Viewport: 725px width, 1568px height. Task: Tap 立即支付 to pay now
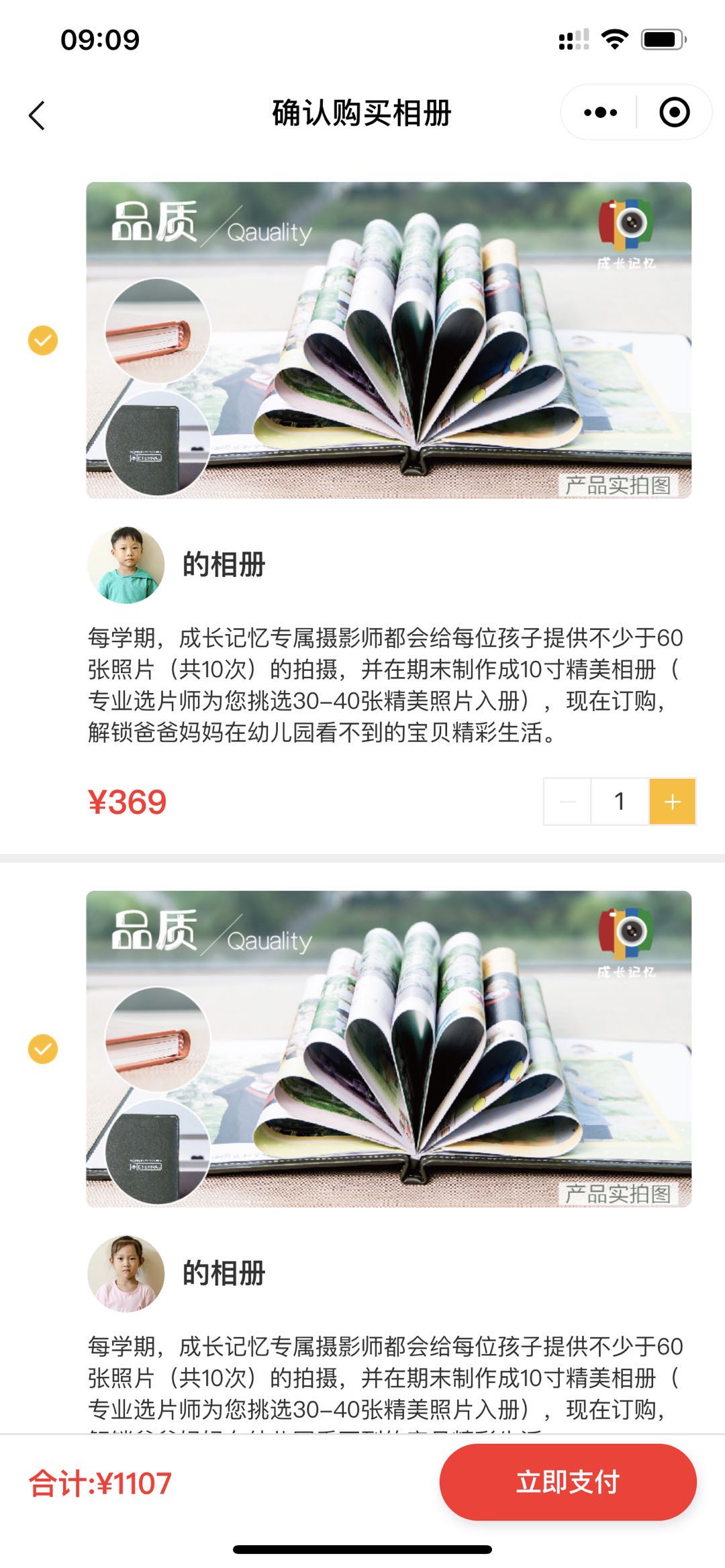pyautogui.click(x=567, y=1482)
